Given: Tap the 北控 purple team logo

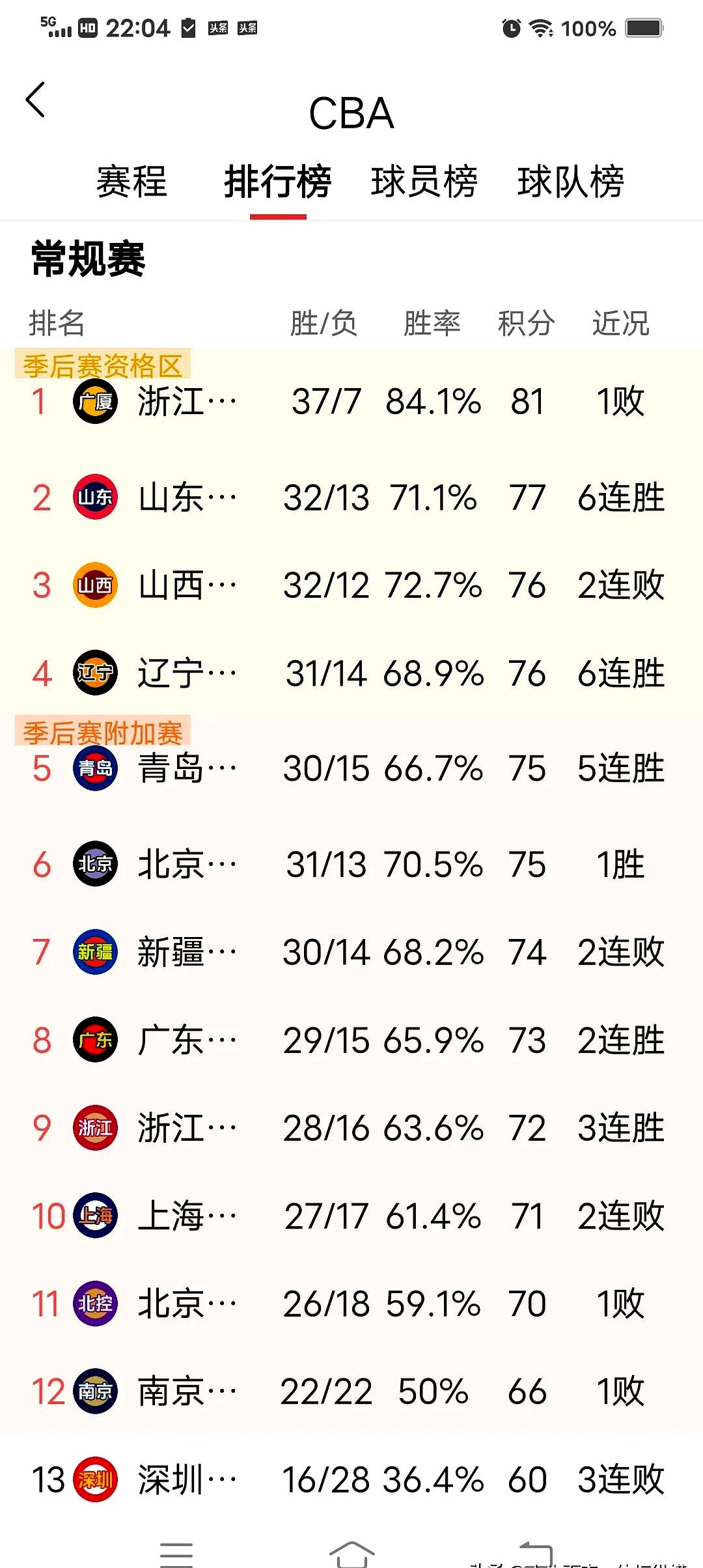Looking at the screenshot, I should (95, 1303).
